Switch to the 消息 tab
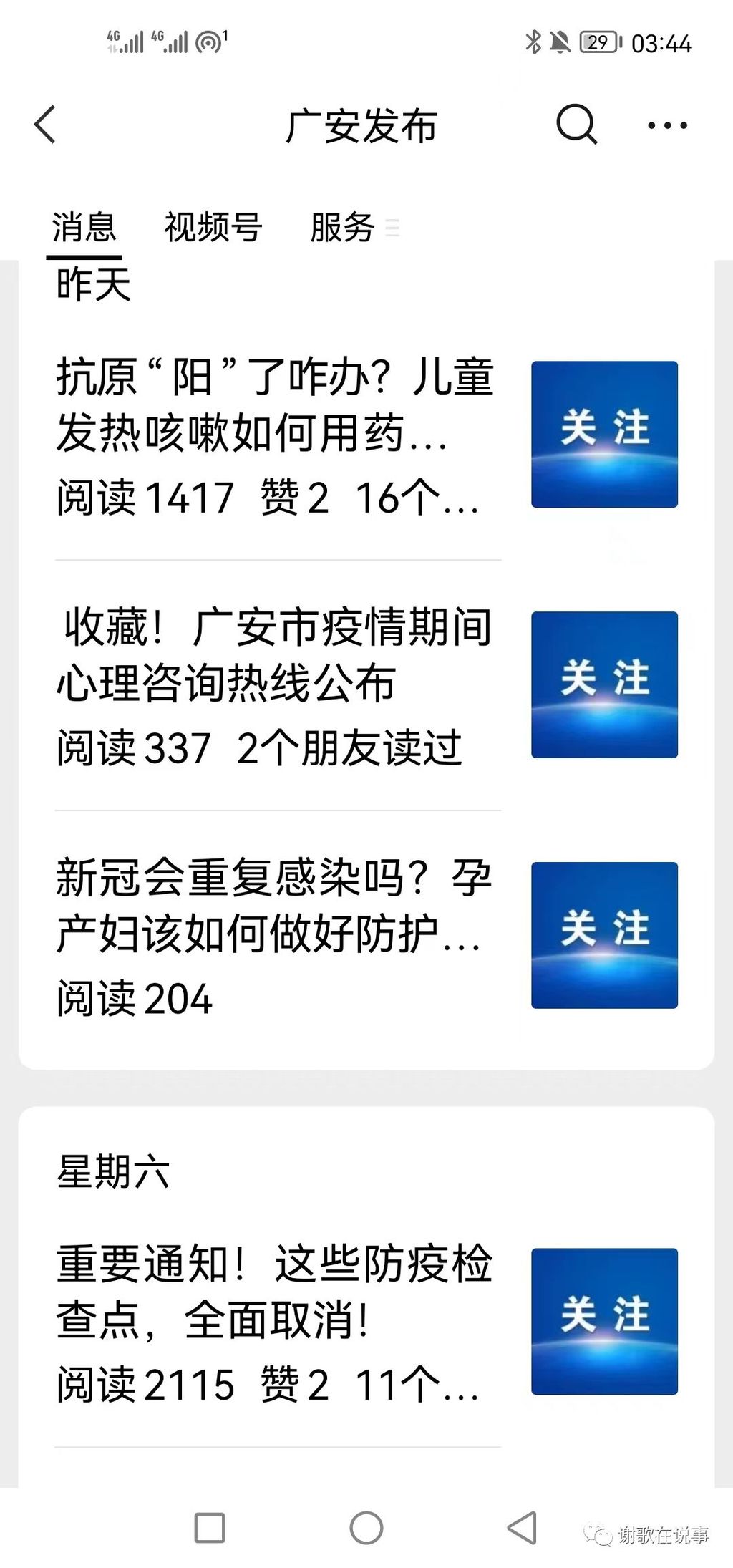 click(x=84, y=228)
